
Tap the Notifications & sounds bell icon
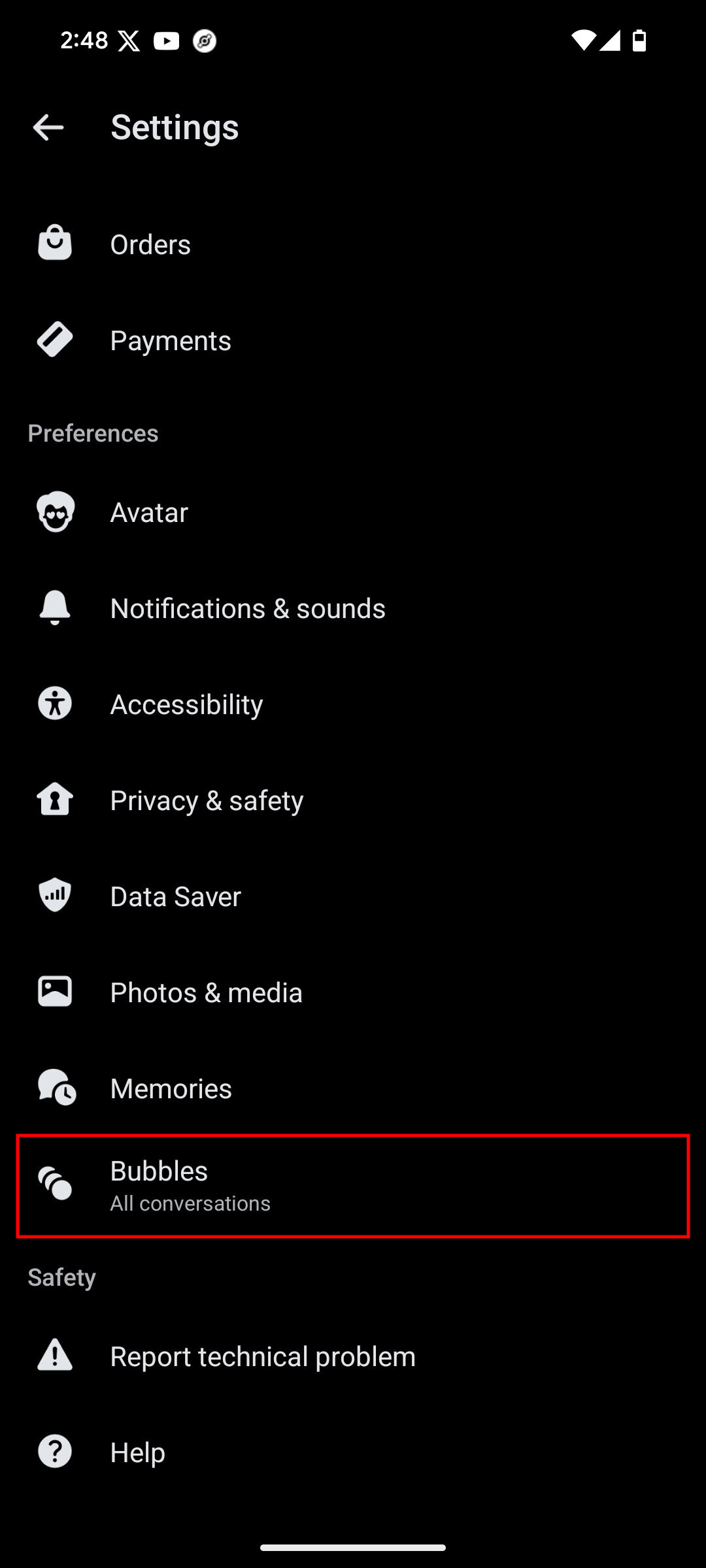pyautogui.click(x=54, y=607)
